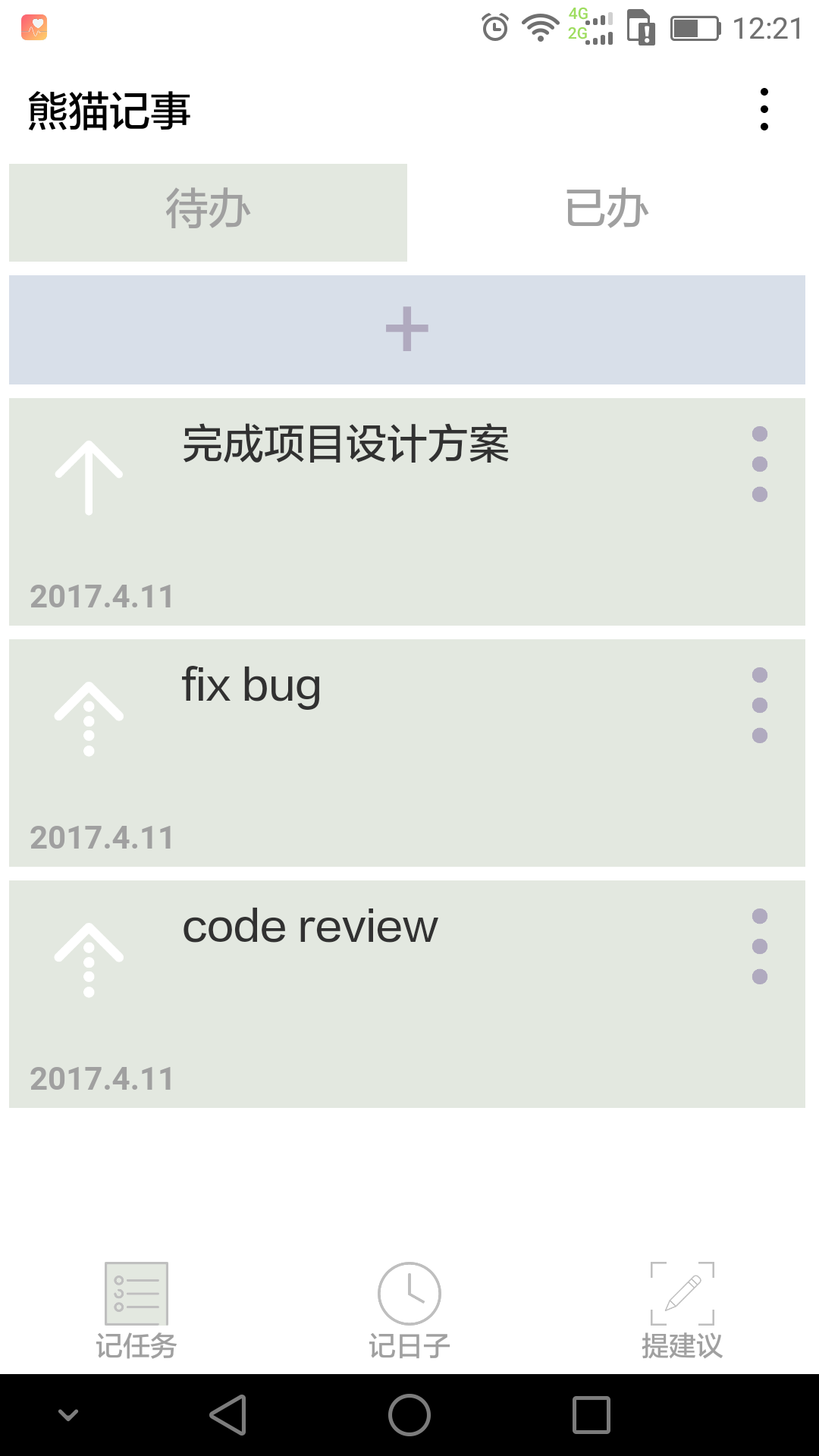Open the 提建议 feedback tab

[682, 1310]
